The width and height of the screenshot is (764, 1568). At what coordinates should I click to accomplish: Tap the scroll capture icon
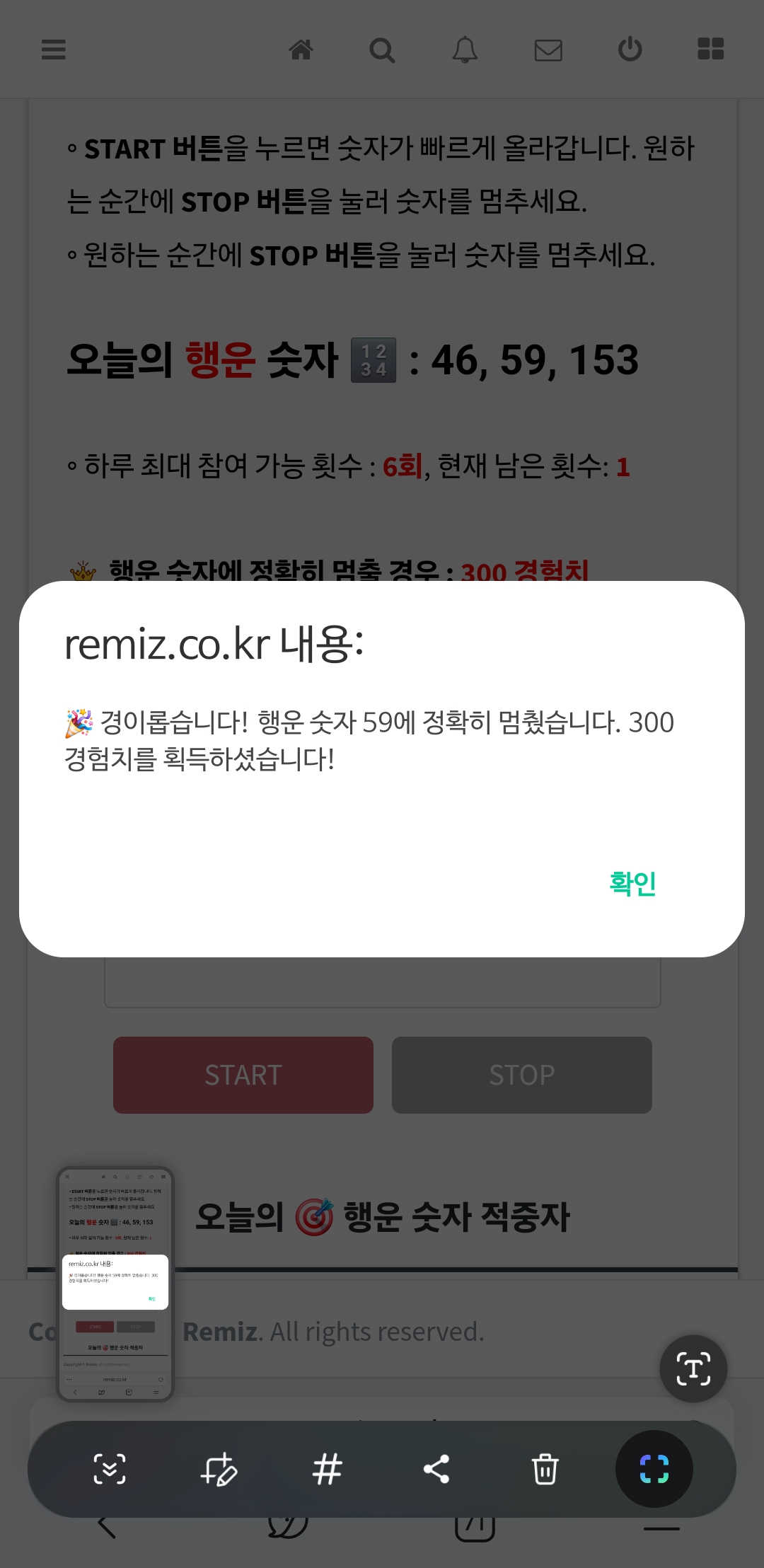(x=110, y=1469)
